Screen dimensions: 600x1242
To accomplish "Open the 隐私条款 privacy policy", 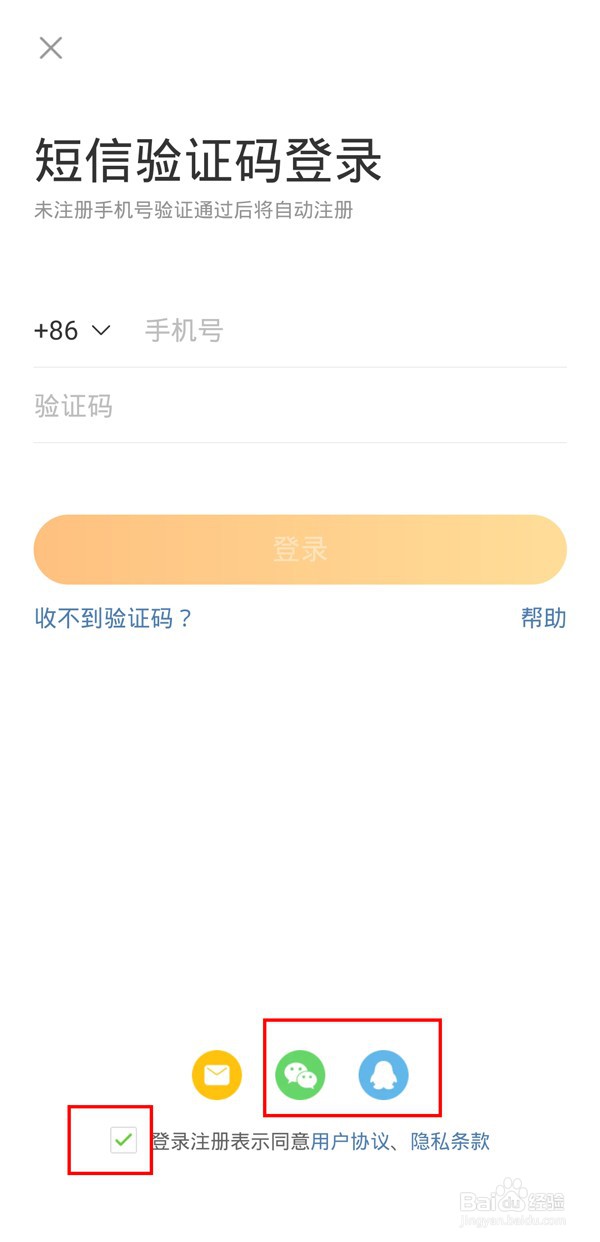I will pos(450,1141).
